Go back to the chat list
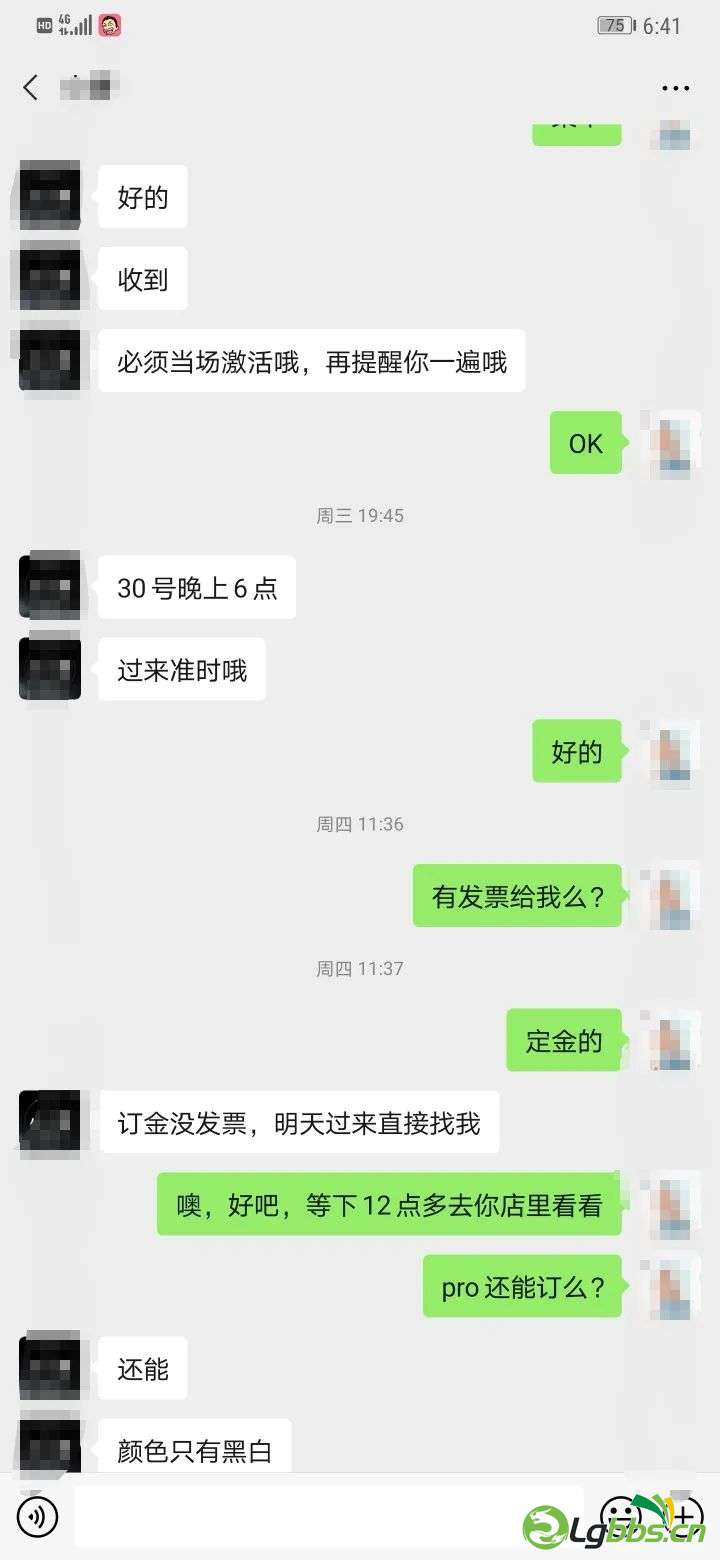Screen dimensions: 720x1560 tap(31, 88)
